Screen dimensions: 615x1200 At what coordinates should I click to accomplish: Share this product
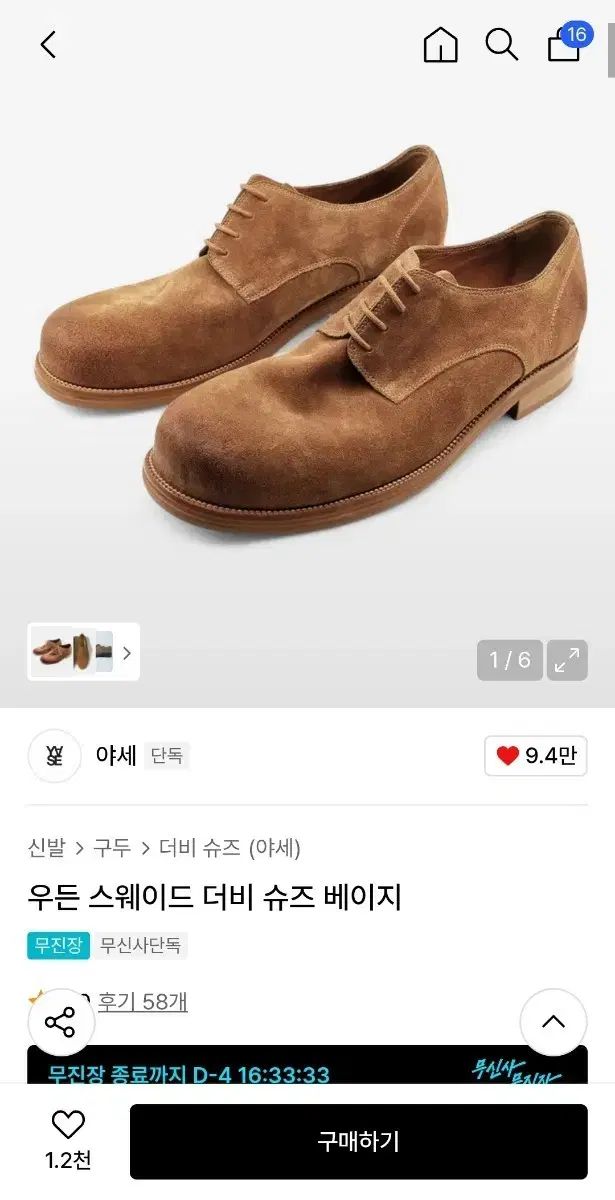tap(61, 1022)
